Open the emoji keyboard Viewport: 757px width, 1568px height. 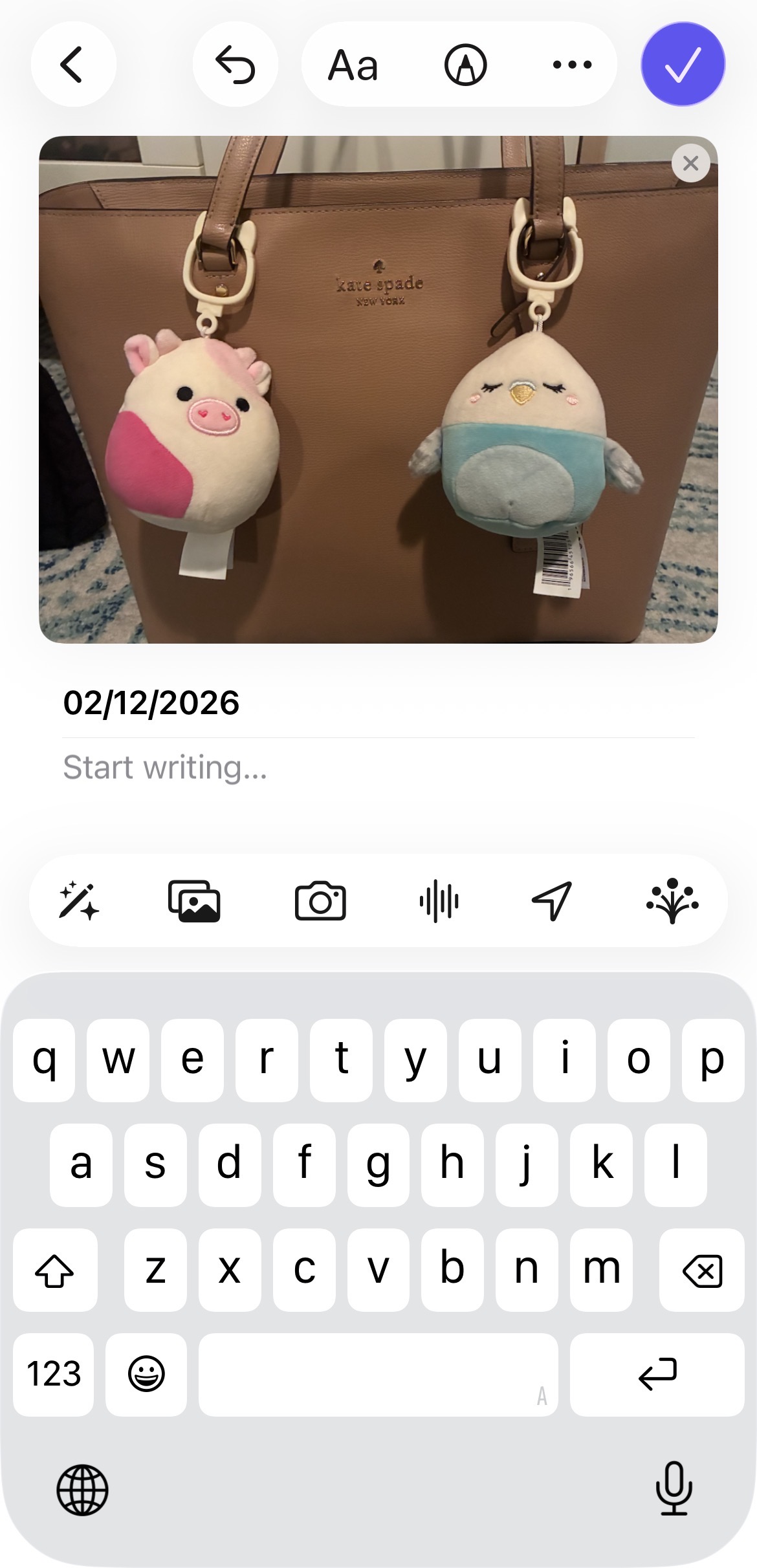click(146, 1374)
